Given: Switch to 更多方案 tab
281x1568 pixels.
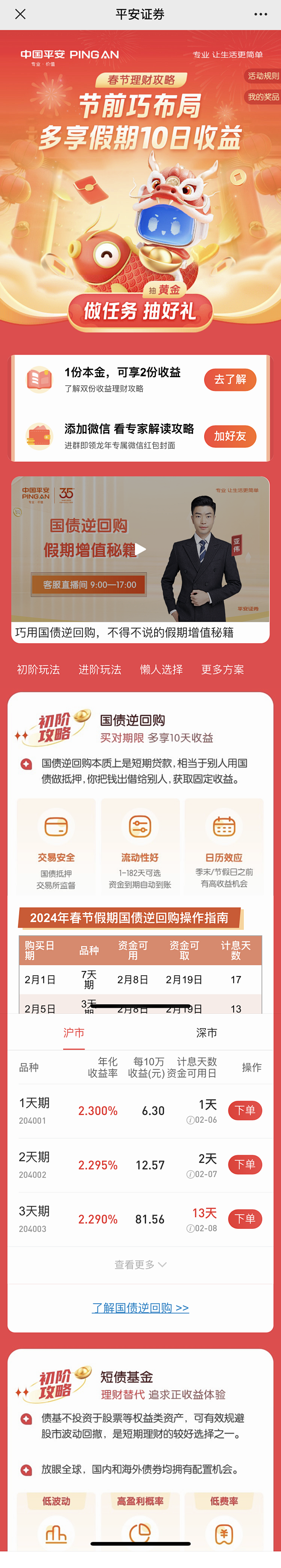Looking at the screenshot, I should coord(222,669).
